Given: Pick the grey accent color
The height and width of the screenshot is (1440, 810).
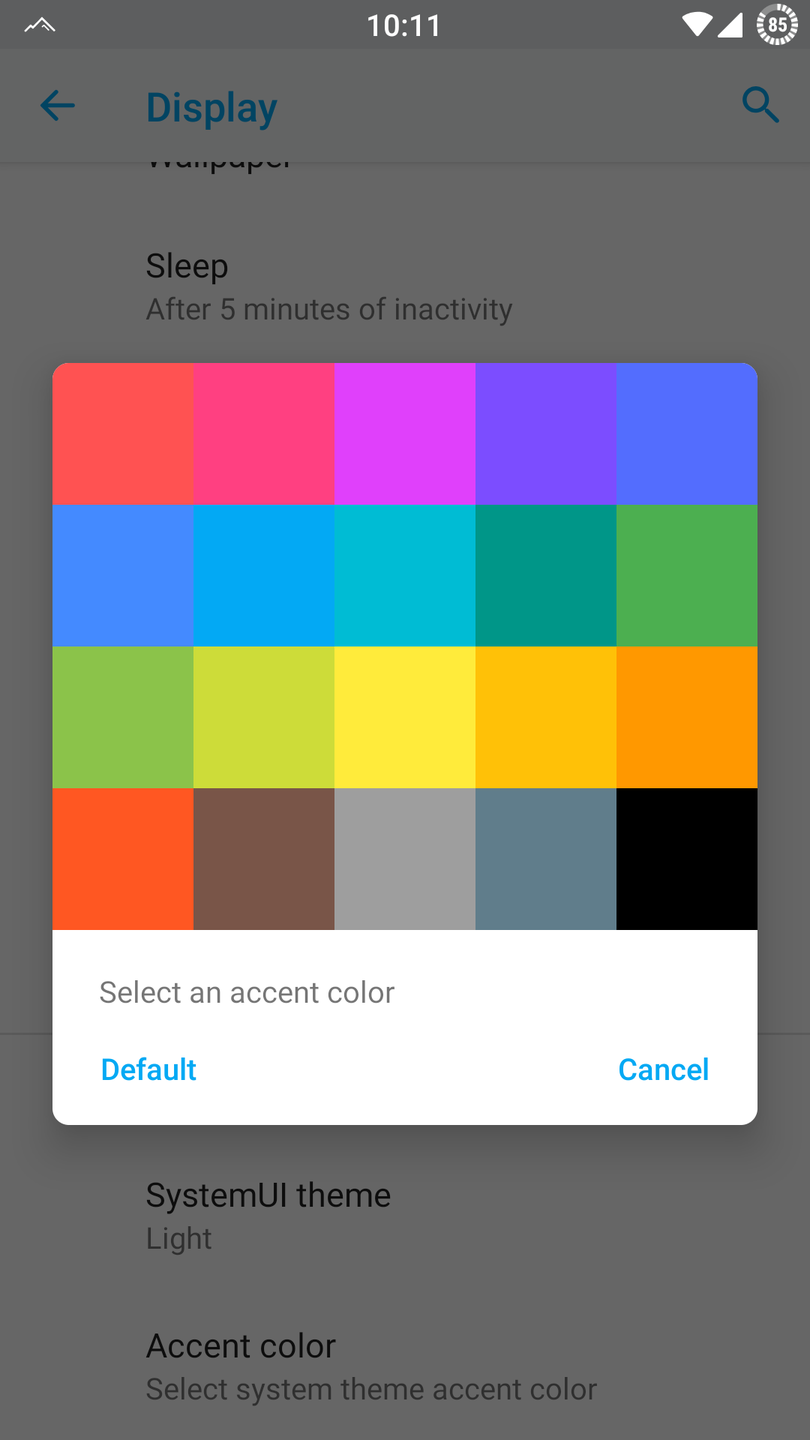Looking at the screenshot, I should click(x=404, y=858).
